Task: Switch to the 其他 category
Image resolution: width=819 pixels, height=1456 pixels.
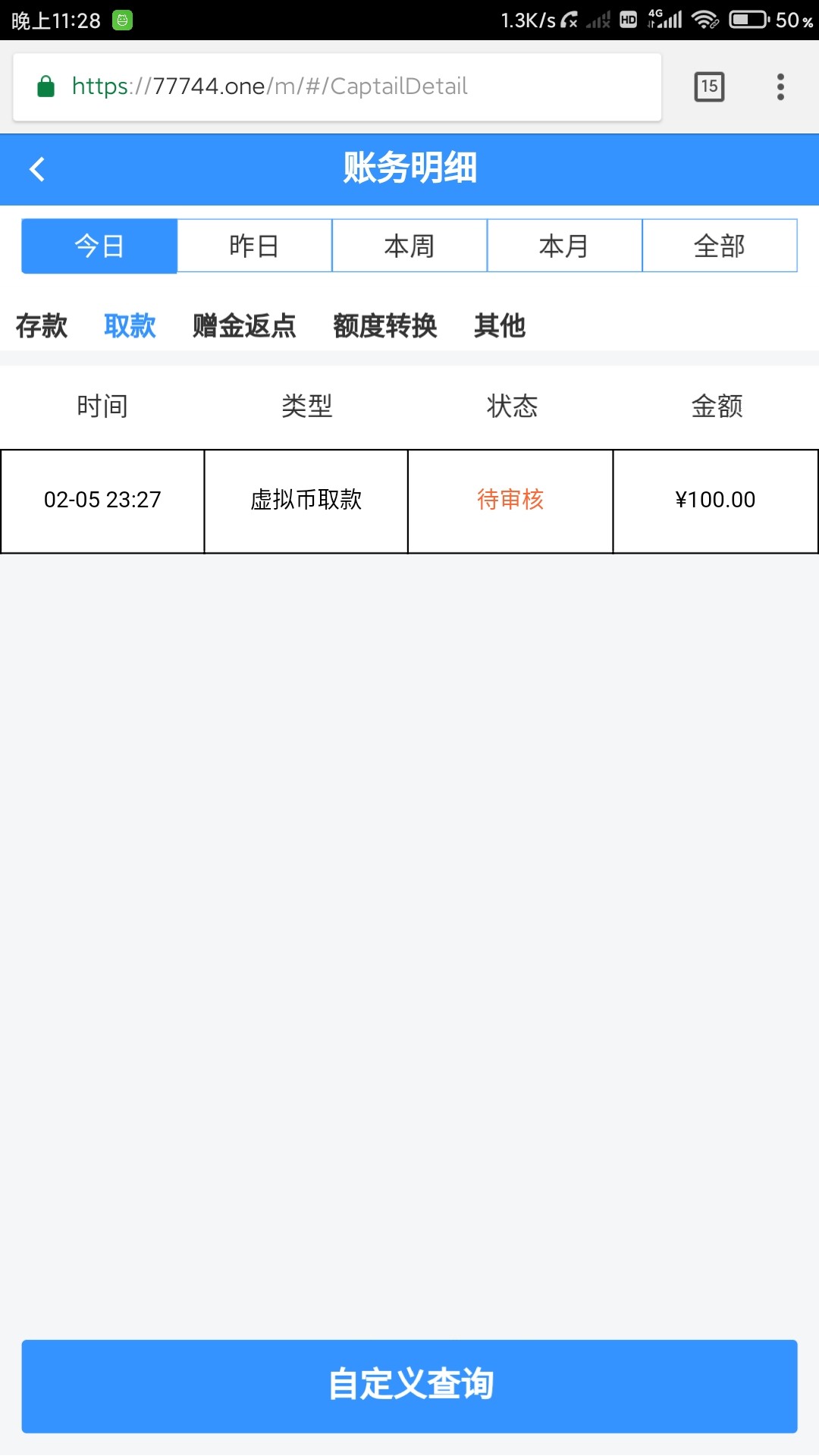Action: coord(500,326)
